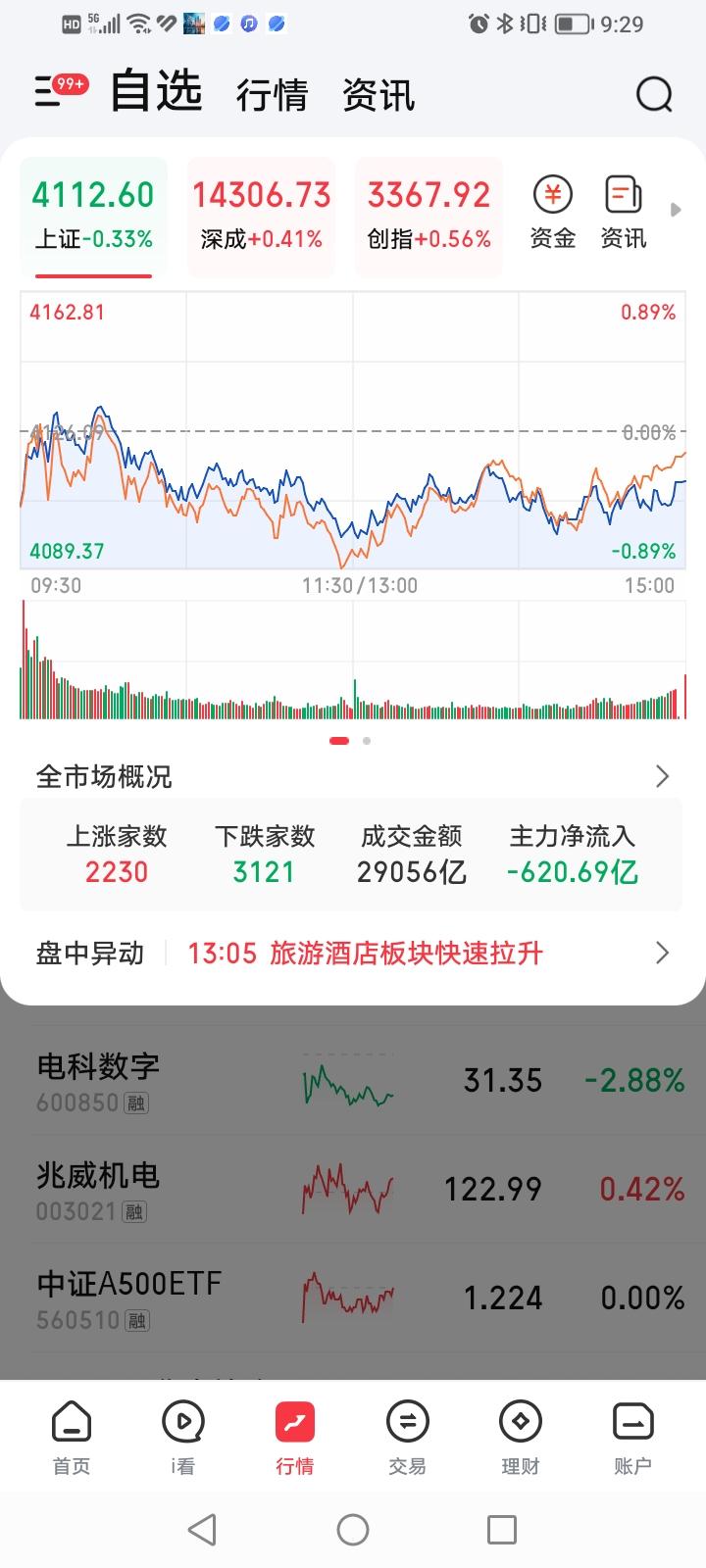This screenshot has height=1568, width=706.
Task: Switch to the i看 tab
Action: (x=183, y=1437)
